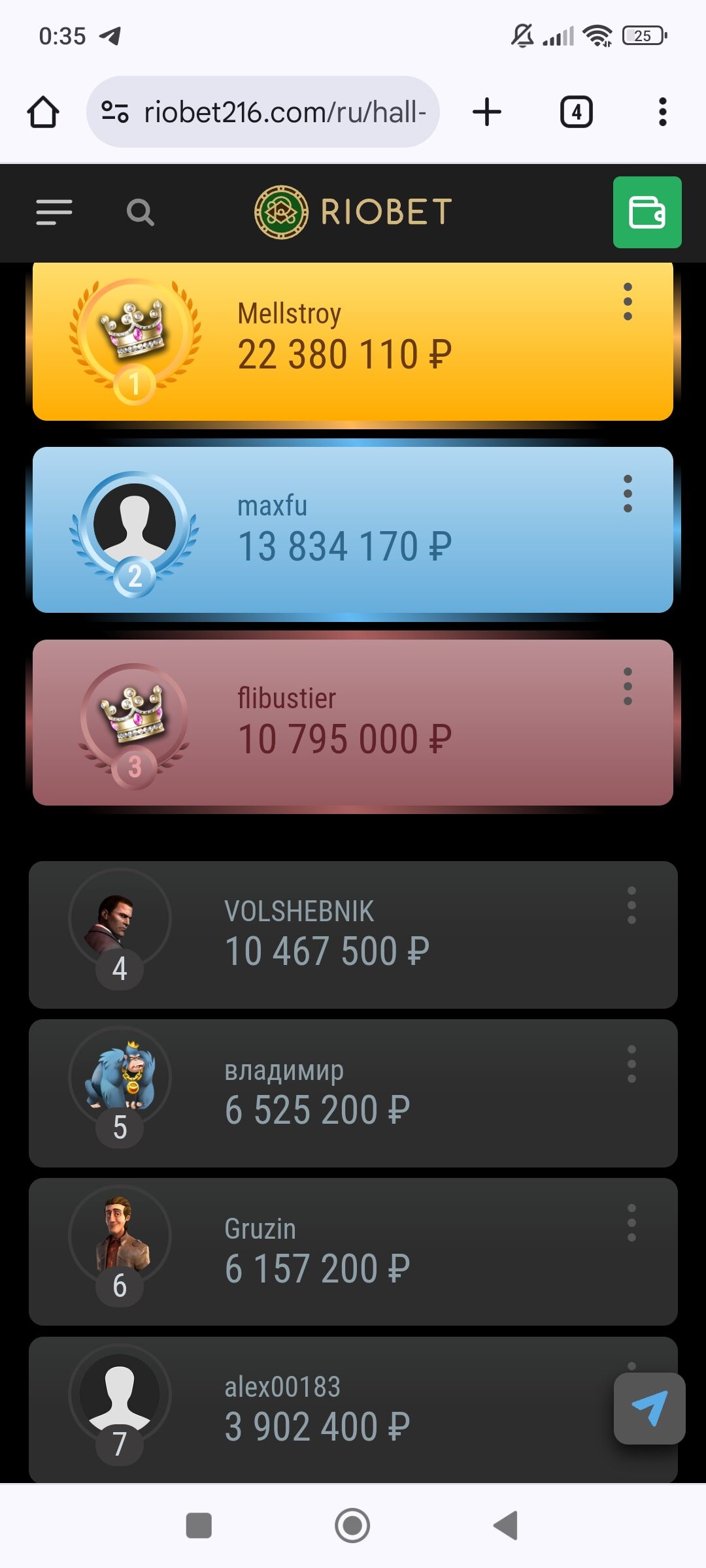Image resolution: width=706 pixels, height=1568 pixels.
Task: Open a new browser tab
Action: tap(487, 112)
